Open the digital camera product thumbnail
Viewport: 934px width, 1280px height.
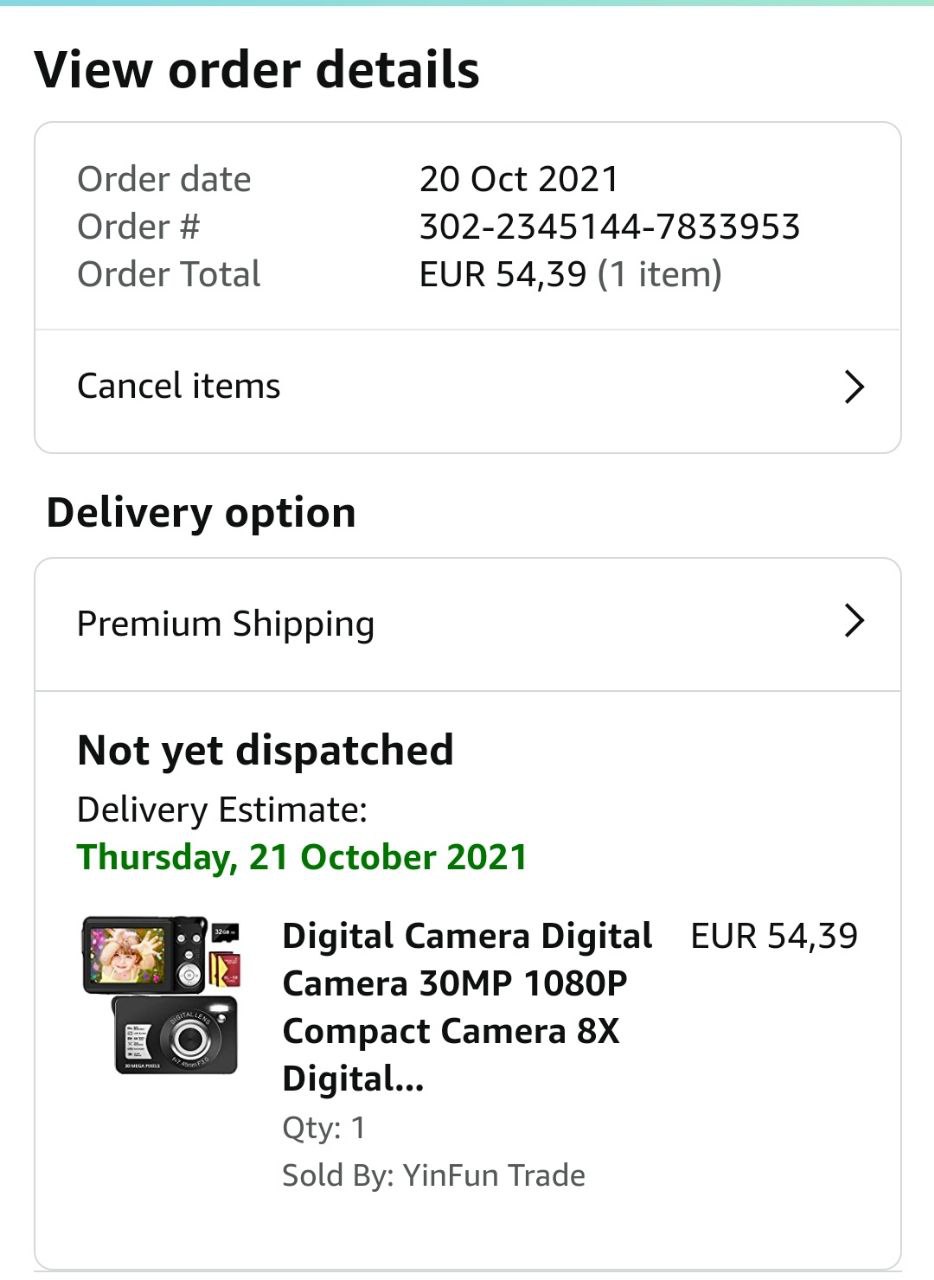point(160,995)
